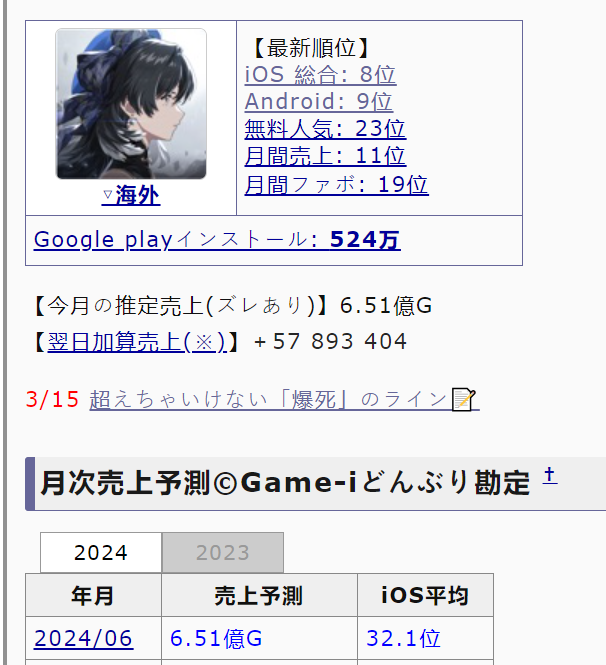Open the 月間ファボ 19位 link
Screen dimensions: 606x665
click(x=336, y=184)
